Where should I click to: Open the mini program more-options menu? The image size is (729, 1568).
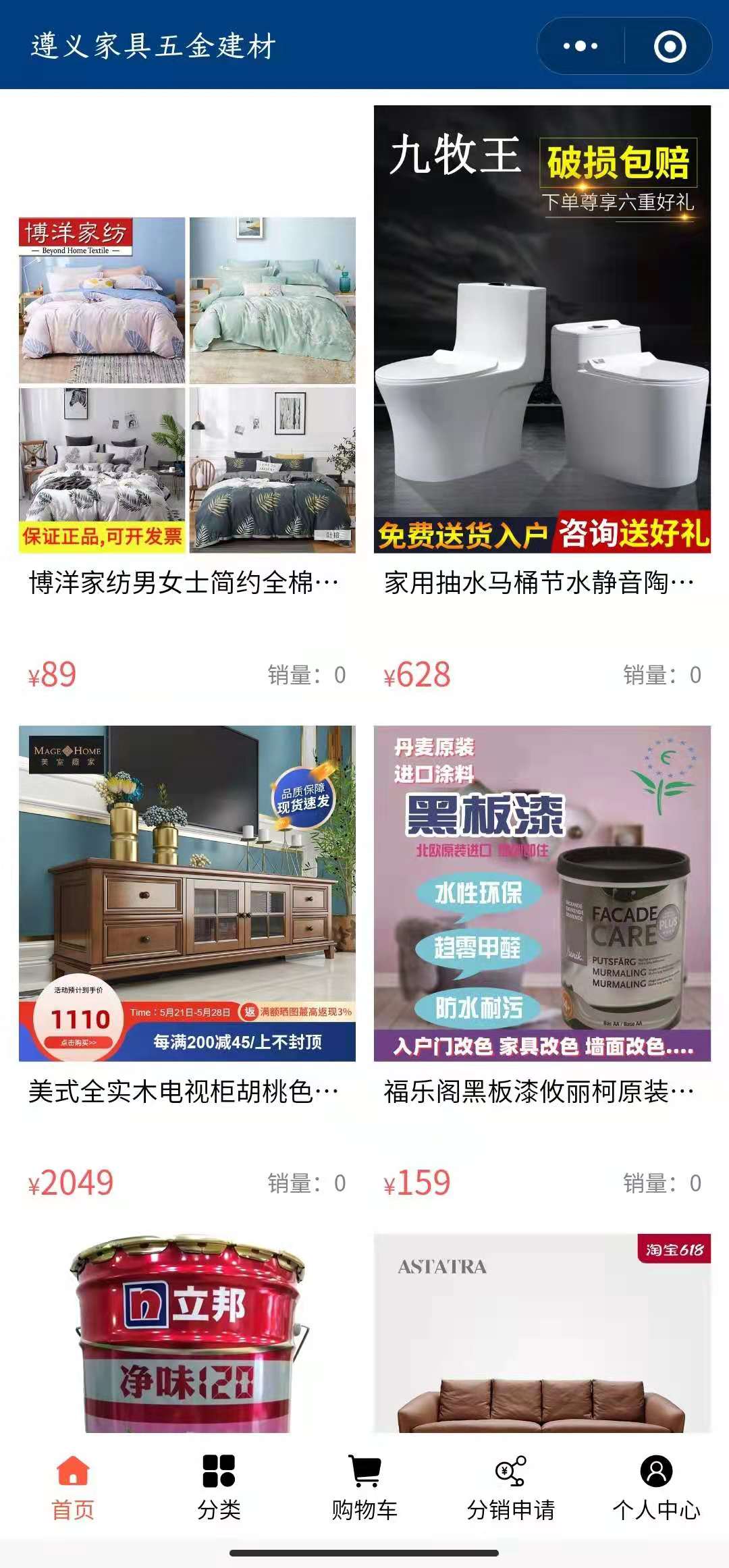pos(580,47)
